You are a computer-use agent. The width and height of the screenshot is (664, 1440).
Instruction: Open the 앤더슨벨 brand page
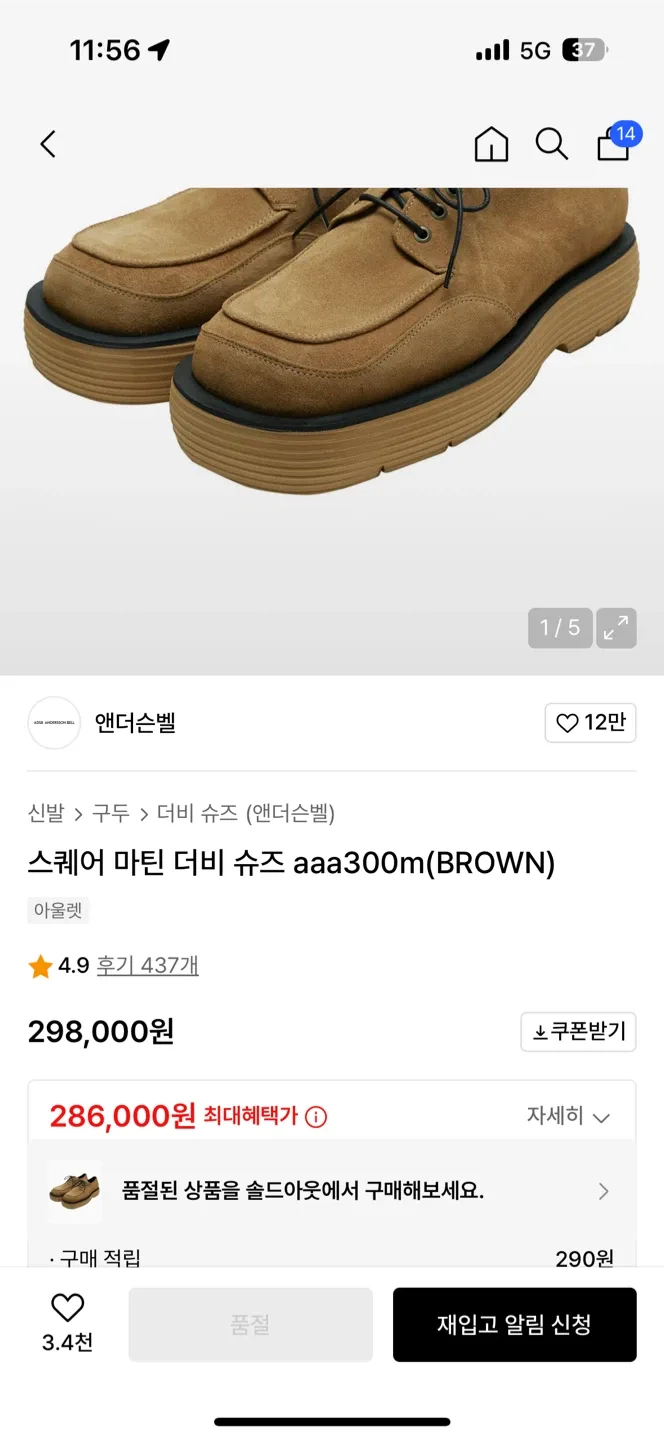(135, 722)
